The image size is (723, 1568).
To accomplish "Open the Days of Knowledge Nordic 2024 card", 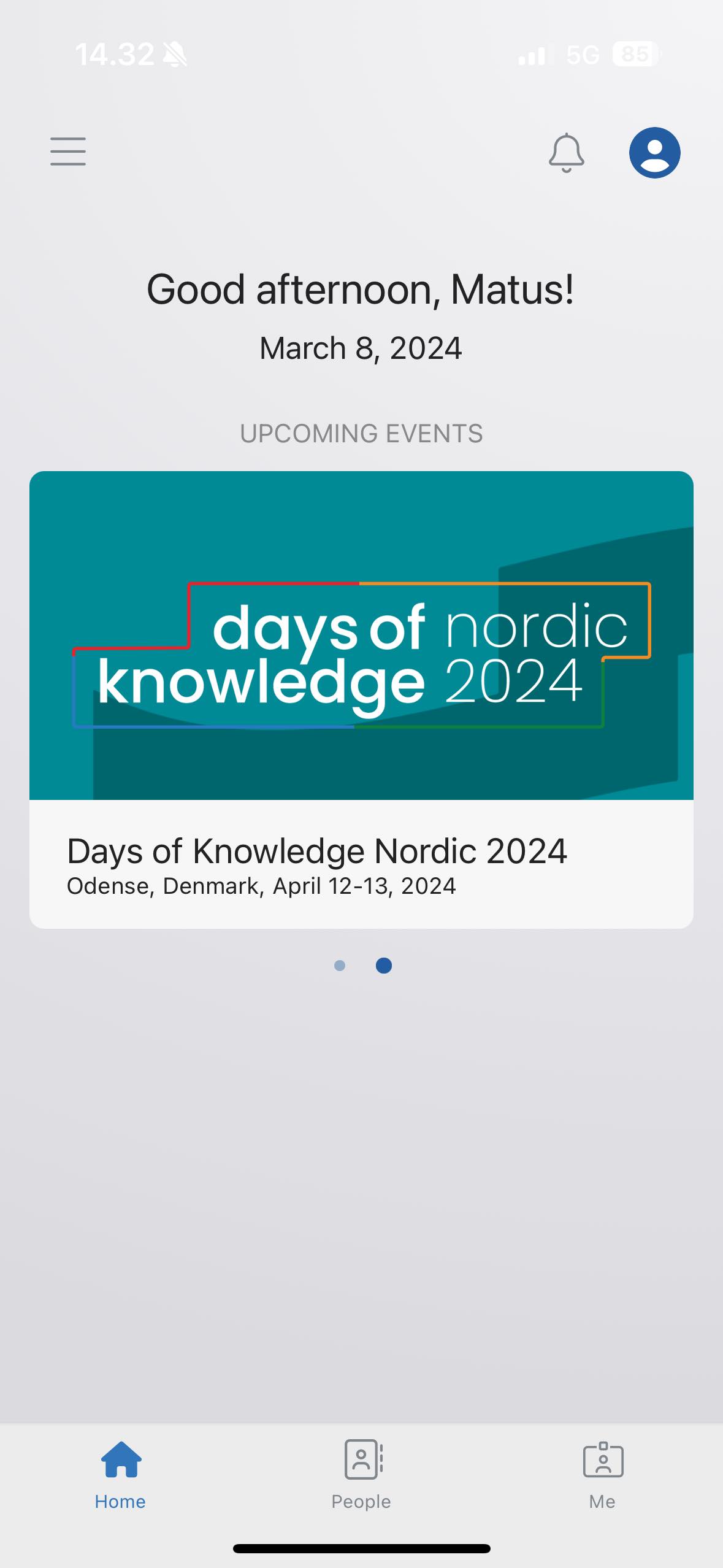I will coord(361,699).
